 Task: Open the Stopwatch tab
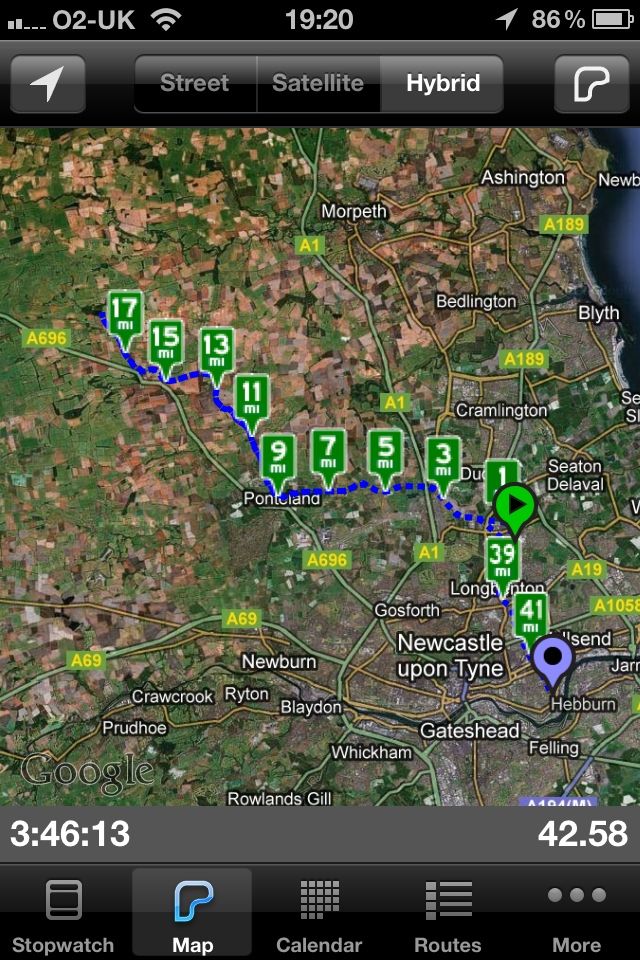point(63,915)
